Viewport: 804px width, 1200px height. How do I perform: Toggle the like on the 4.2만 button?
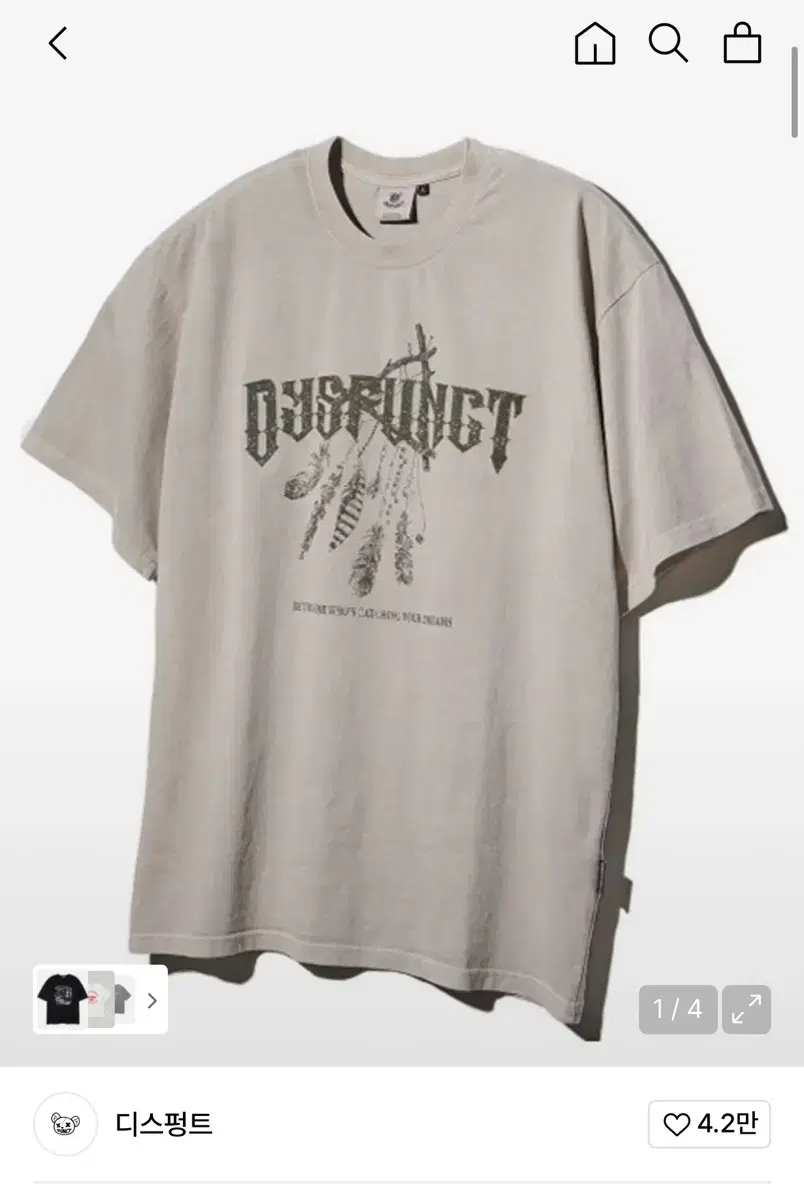(x=708, y=1124)
